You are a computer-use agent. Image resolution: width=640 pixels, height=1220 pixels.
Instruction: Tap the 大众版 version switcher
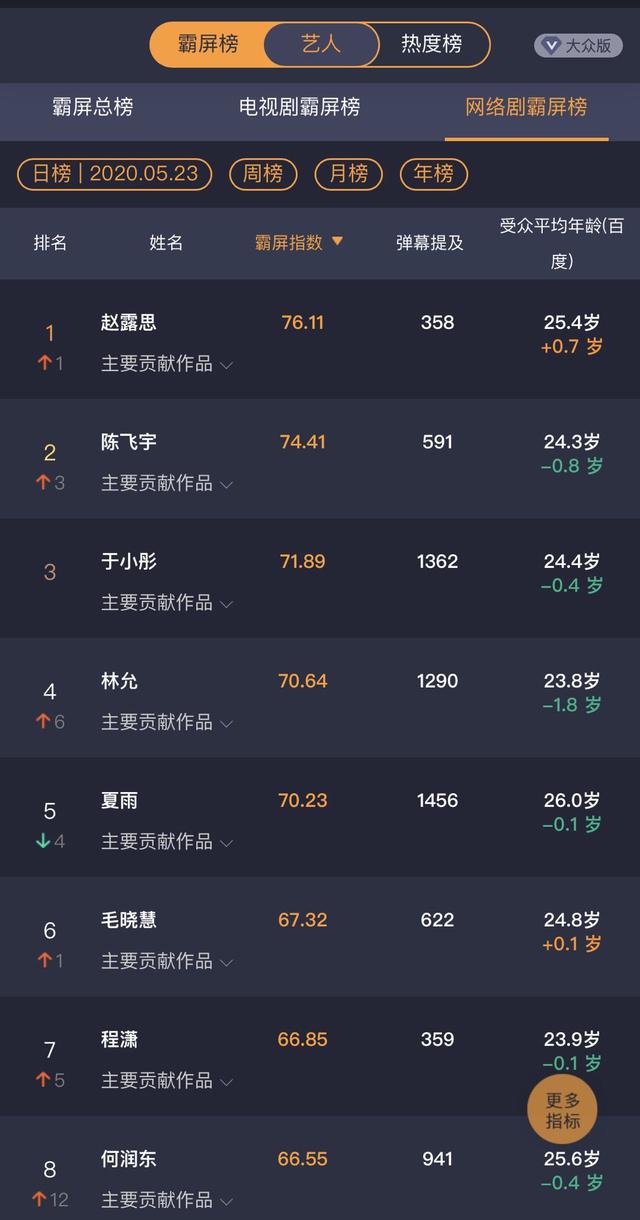pyautogui.click(x=577, y=45)
